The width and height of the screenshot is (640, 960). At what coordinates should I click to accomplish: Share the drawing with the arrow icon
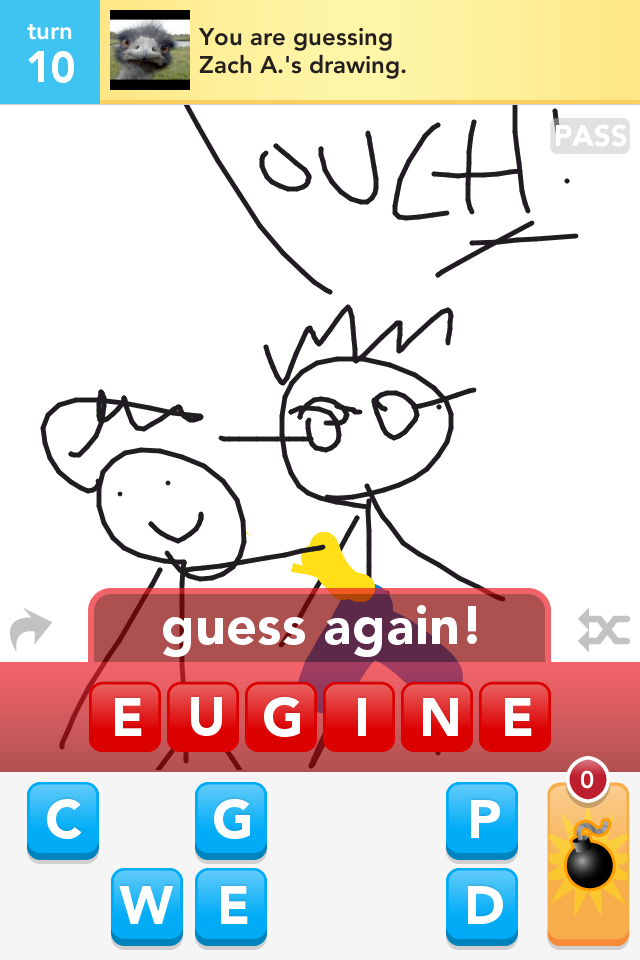click(x=30, y=630)
